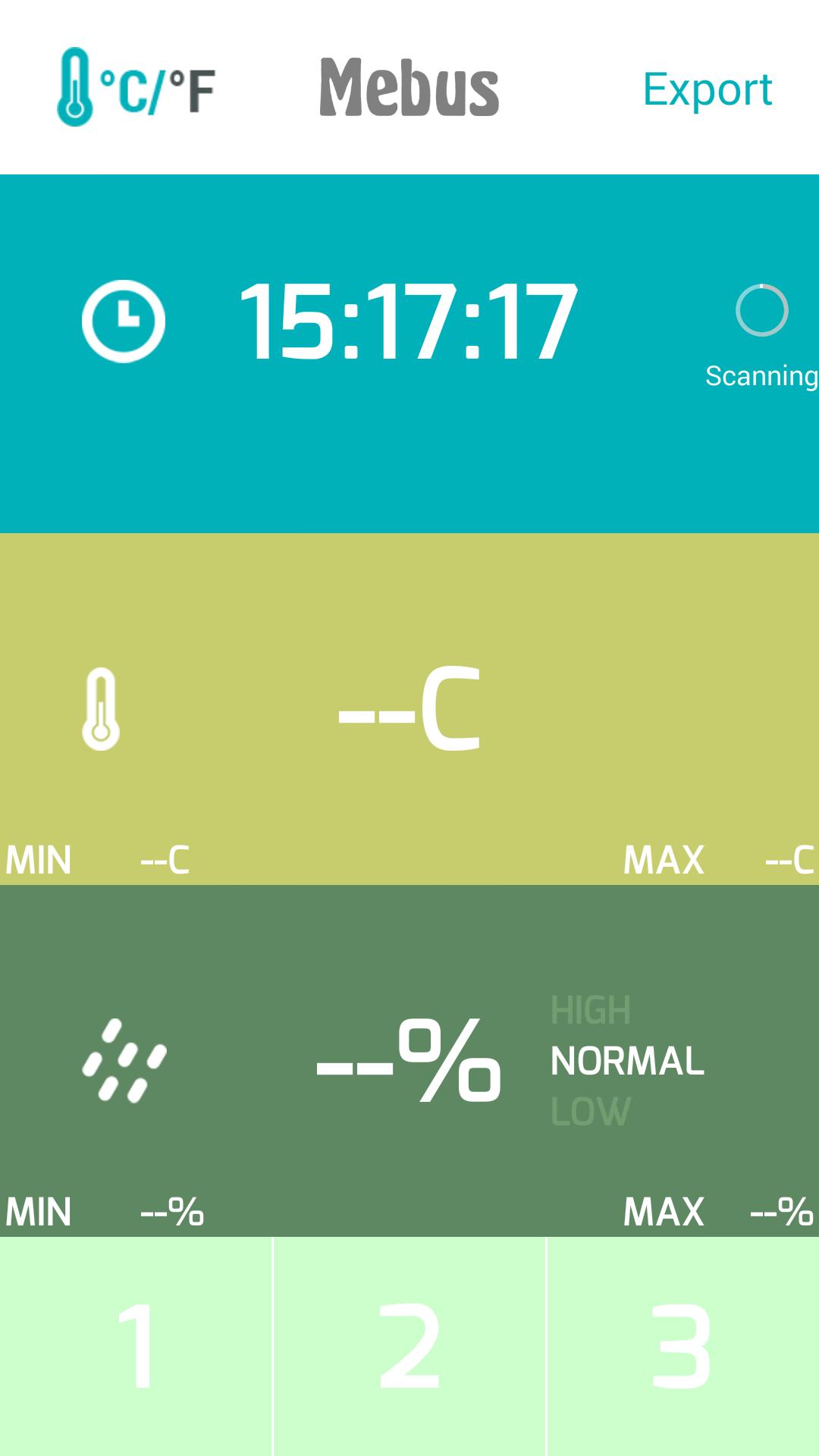Image resolution: width=819 pixels, height=1456 pixels.
Task: Select NORMAL humidity level indicator
Action: tap(627, 1060)
